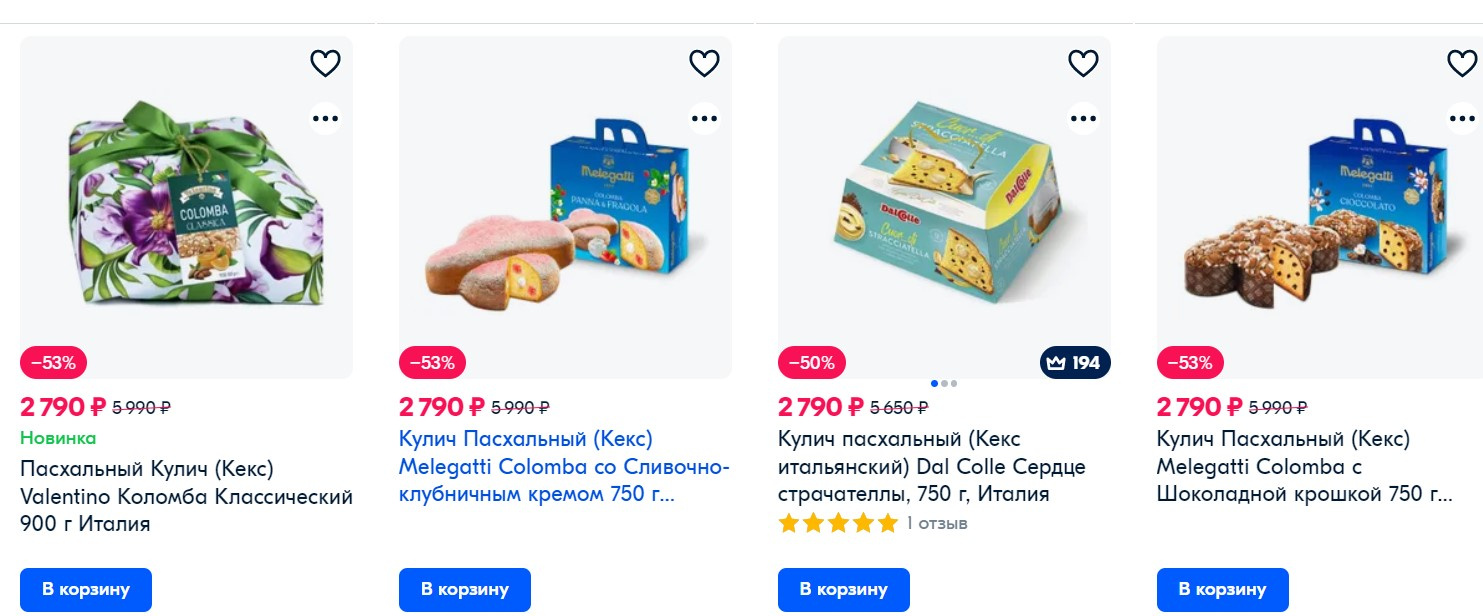Add Melegatti Сливочно-клубничным кулич to cart
Screen dimensions: 1483x616
[x=465, y=589]
